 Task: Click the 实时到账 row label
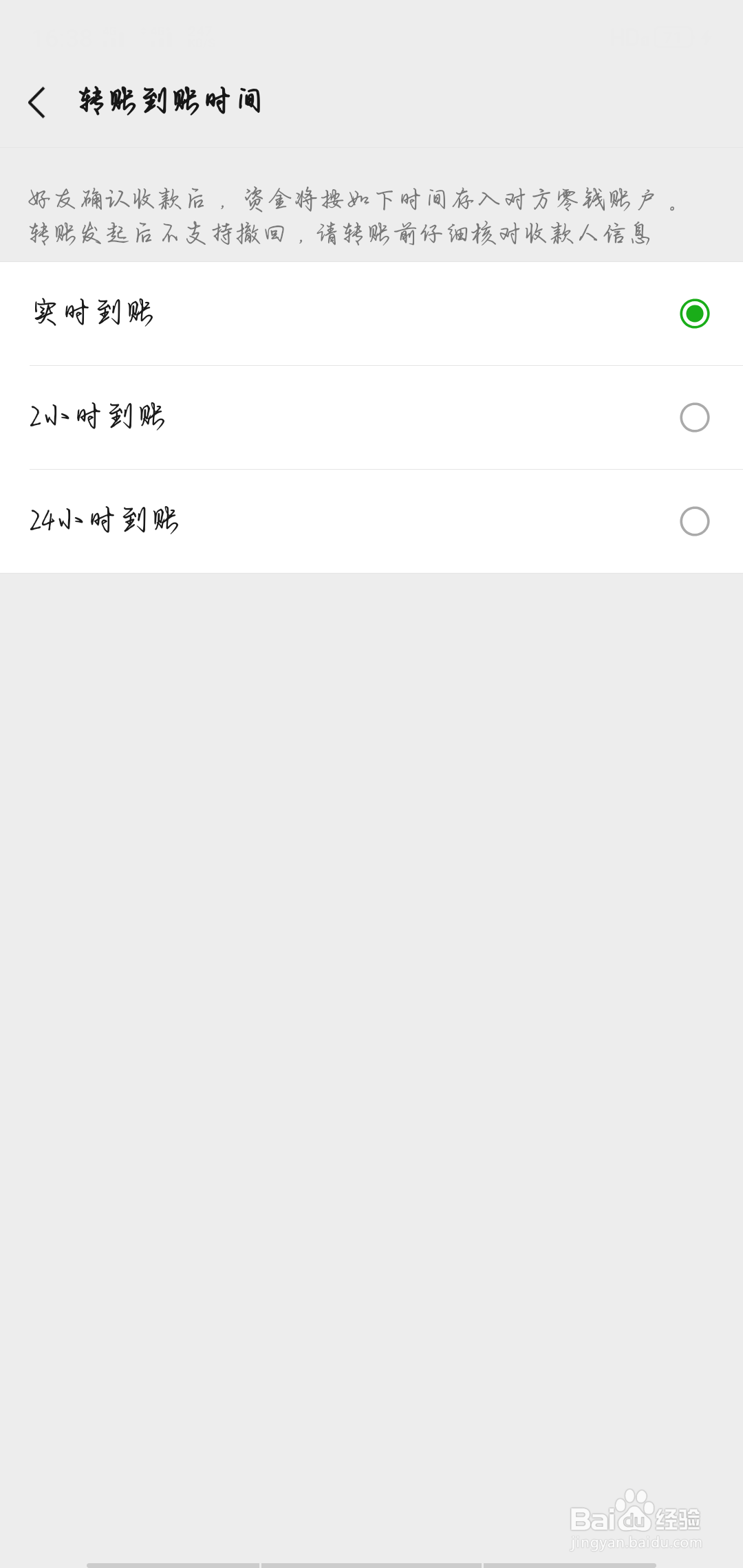(93, 314)
